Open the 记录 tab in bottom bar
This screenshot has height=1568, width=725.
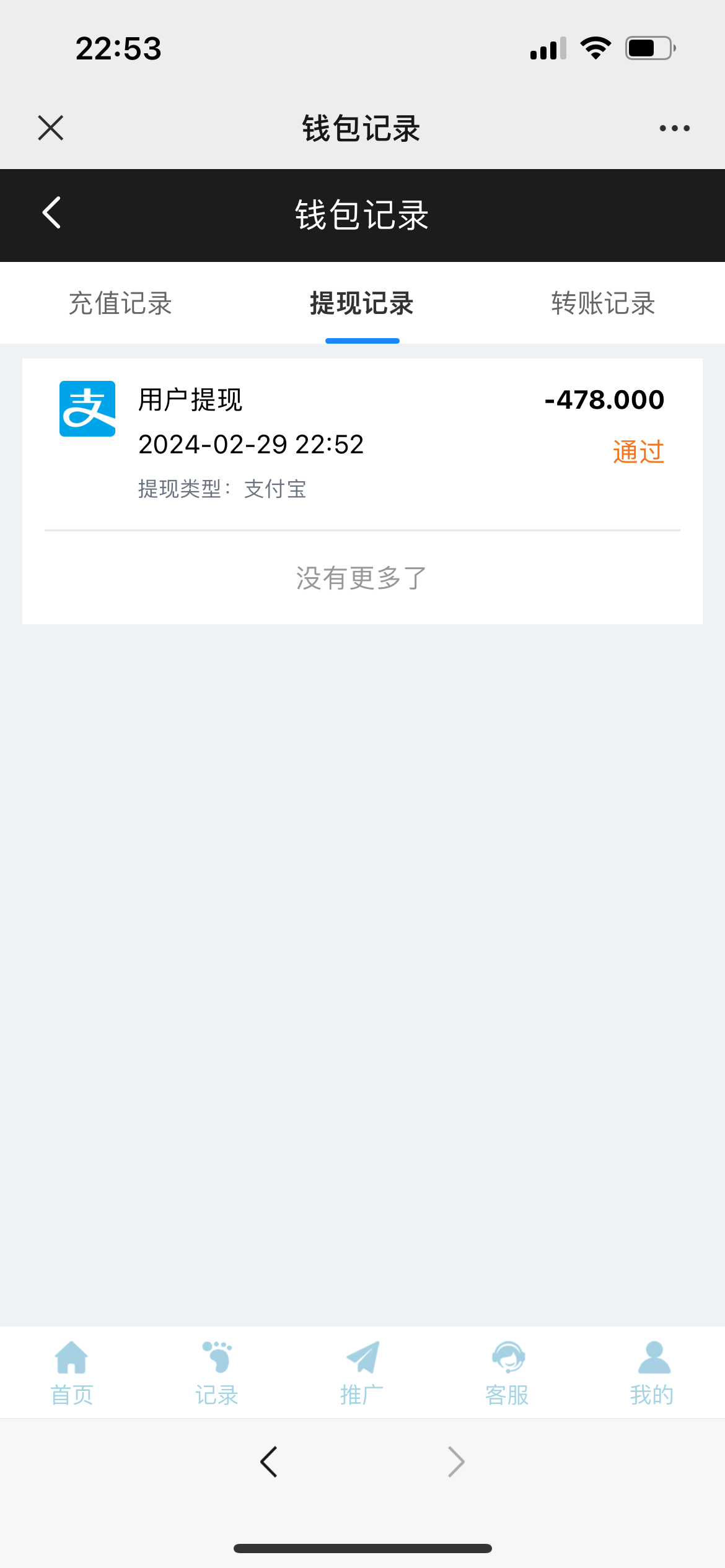point(217,1372)
